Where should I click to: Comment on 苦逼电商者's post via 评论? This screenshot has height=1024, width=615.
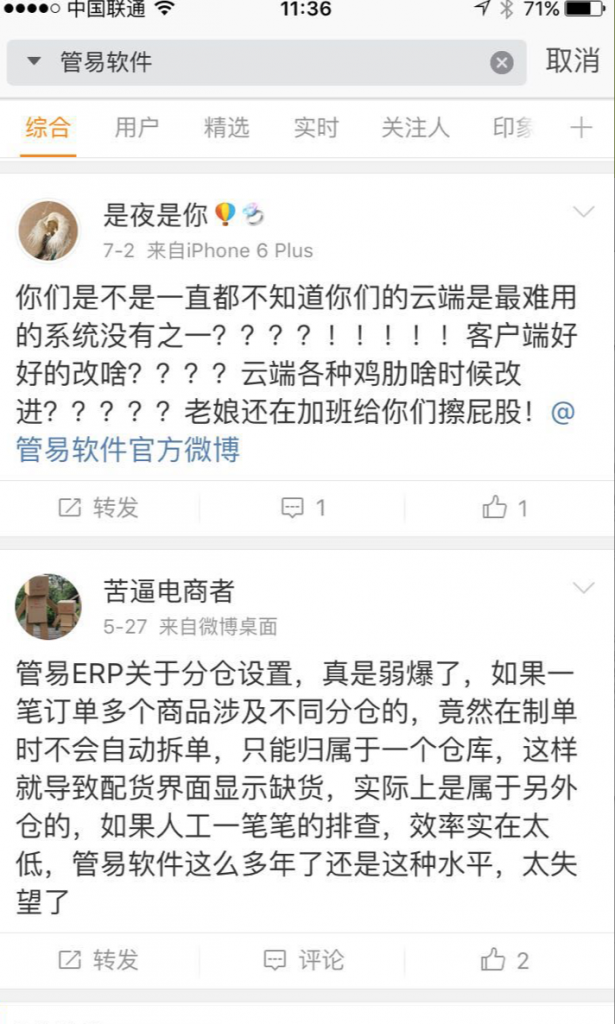[304, 960]
